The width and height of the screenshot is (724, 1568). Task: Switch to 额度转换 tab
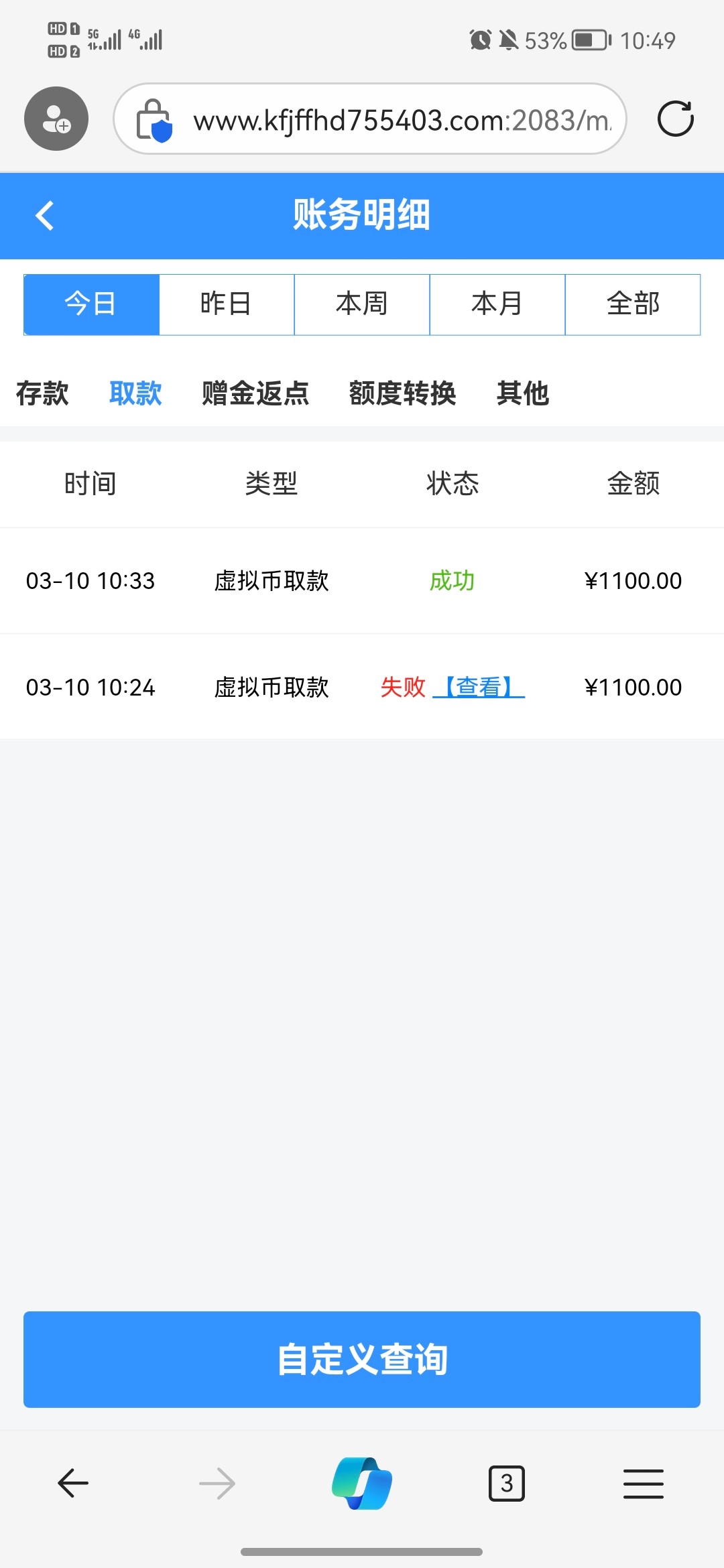pyautogui.click(x=402, y=393)
